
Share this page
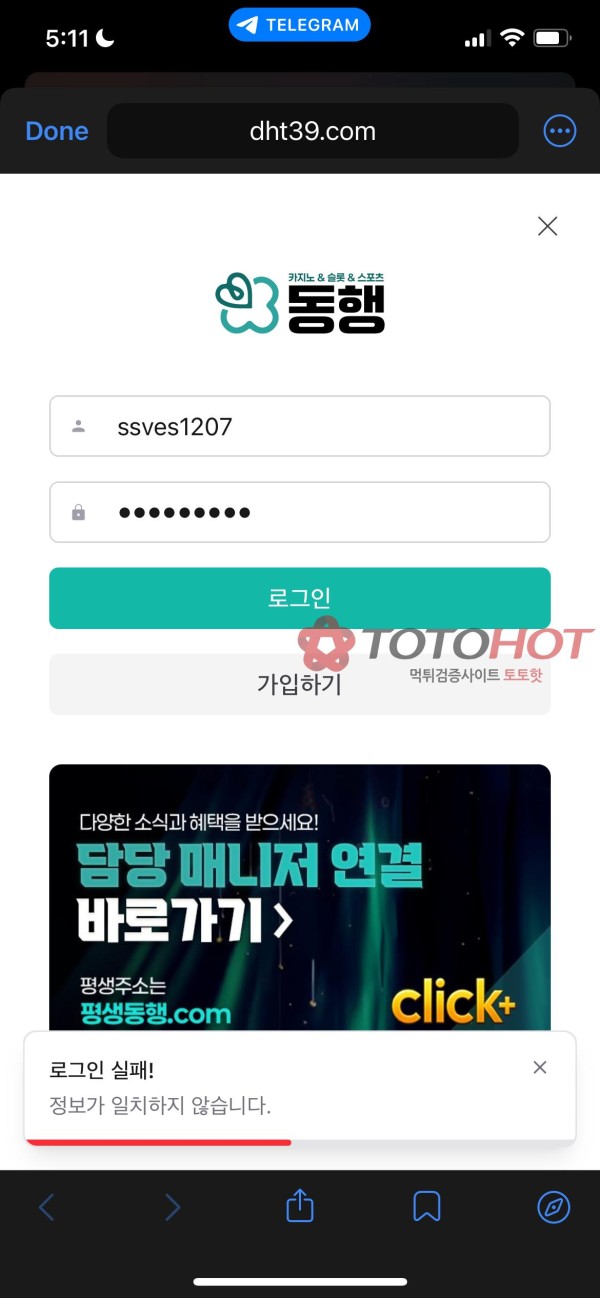pyautogui.click(x=300, y=1207)
